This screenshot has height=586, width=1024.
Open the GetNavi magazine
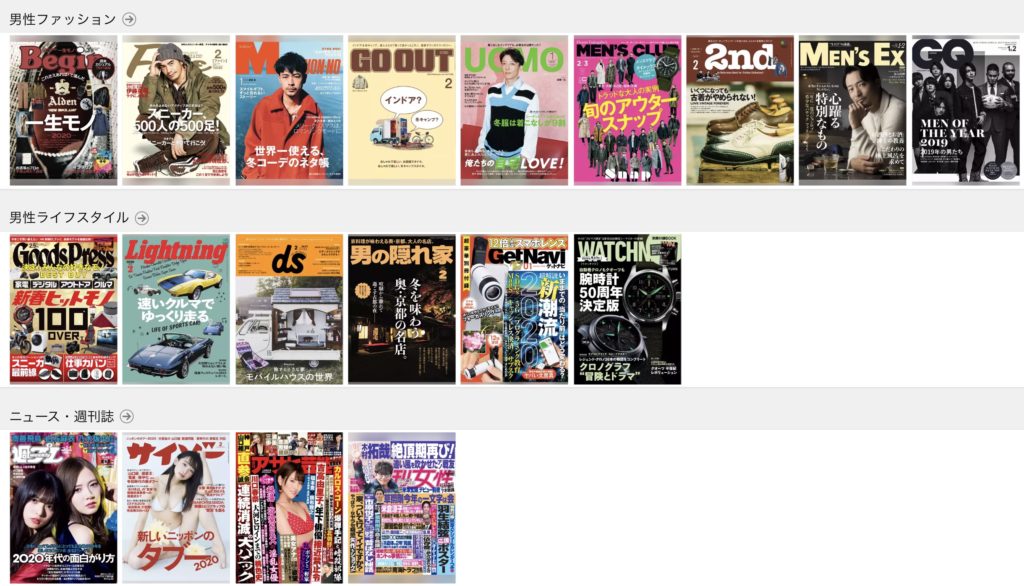pyautogui.click(x=514, y=310)
